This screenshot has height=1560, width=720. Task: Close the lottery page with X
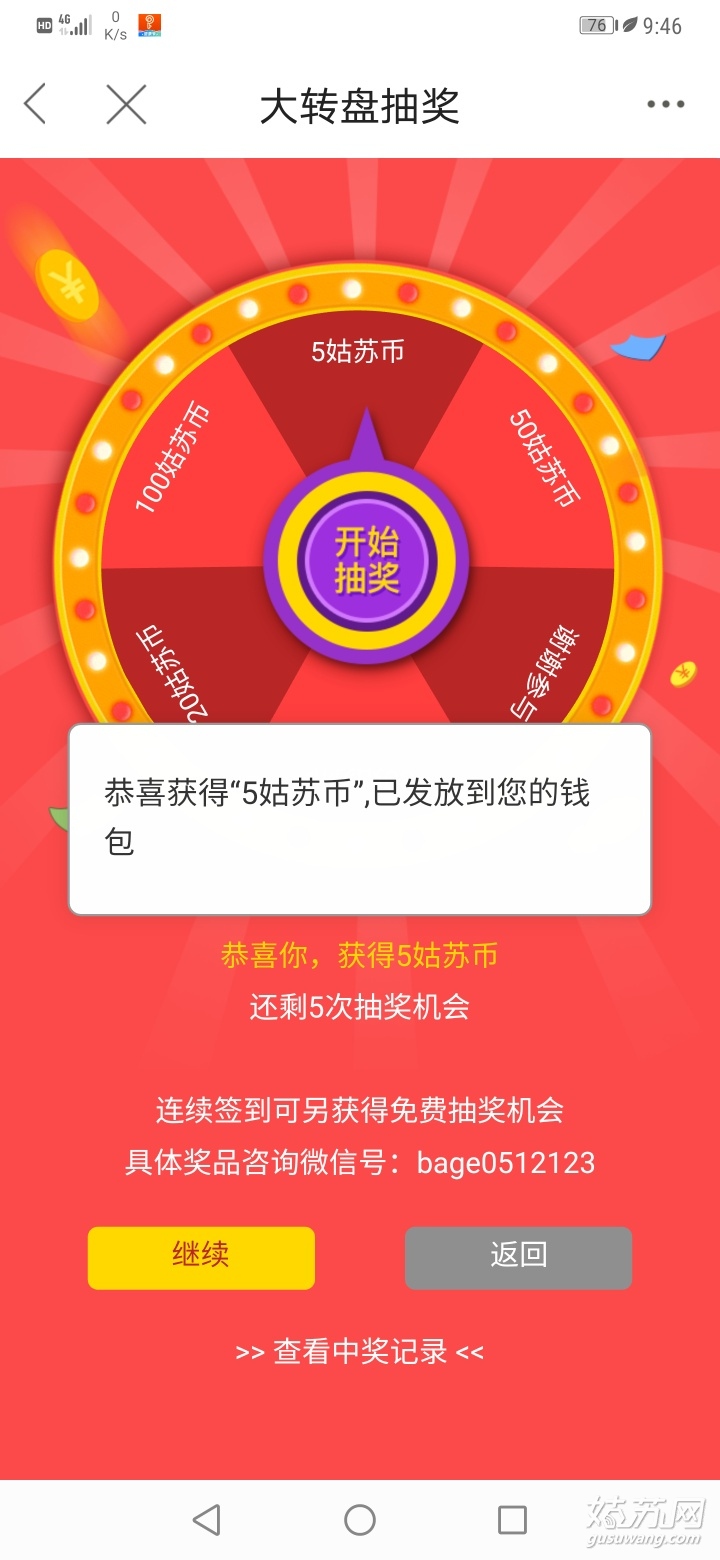click(x=126, y=104)
